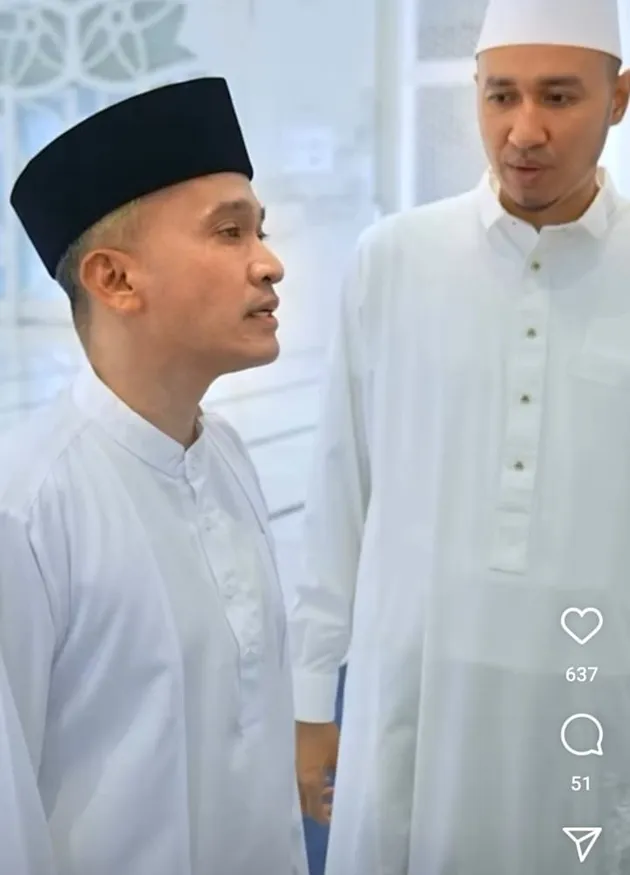This screenshot has height=875, width=630.
Task: Open the comments on this reel
Action: pos(581,735)
